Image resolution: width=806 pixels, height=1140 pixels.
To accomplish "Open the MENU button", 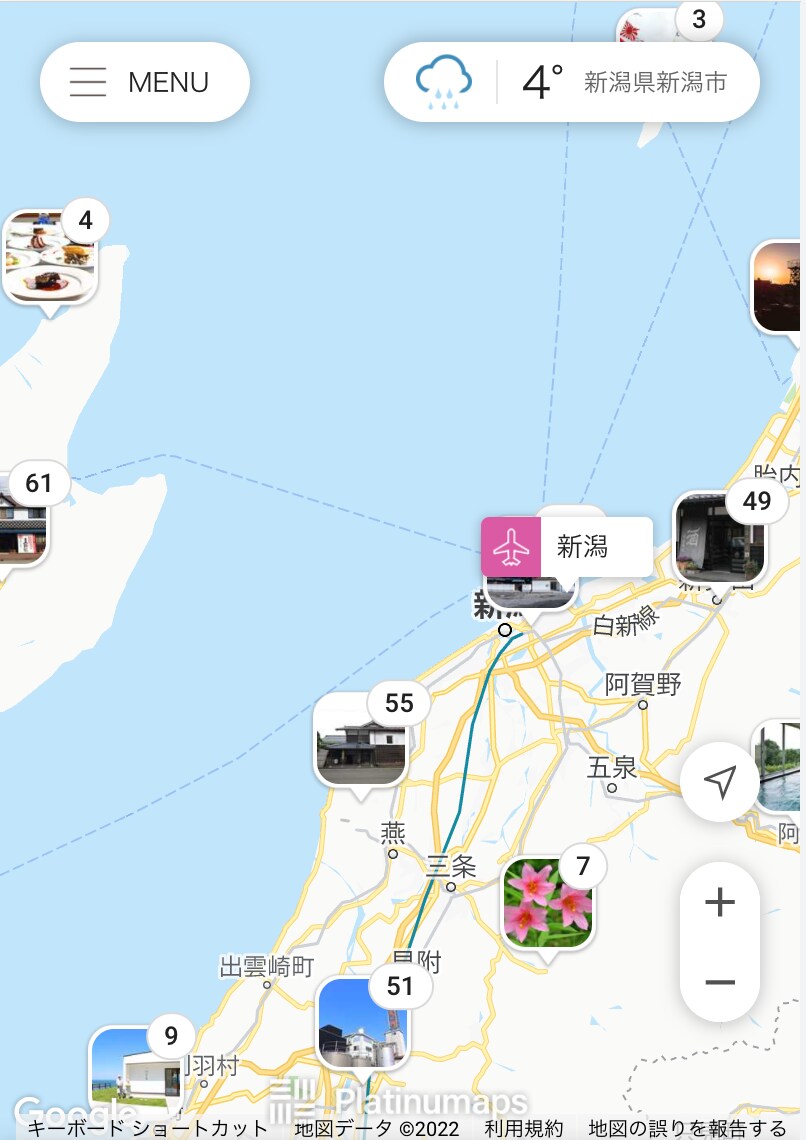I will (144, 82).
